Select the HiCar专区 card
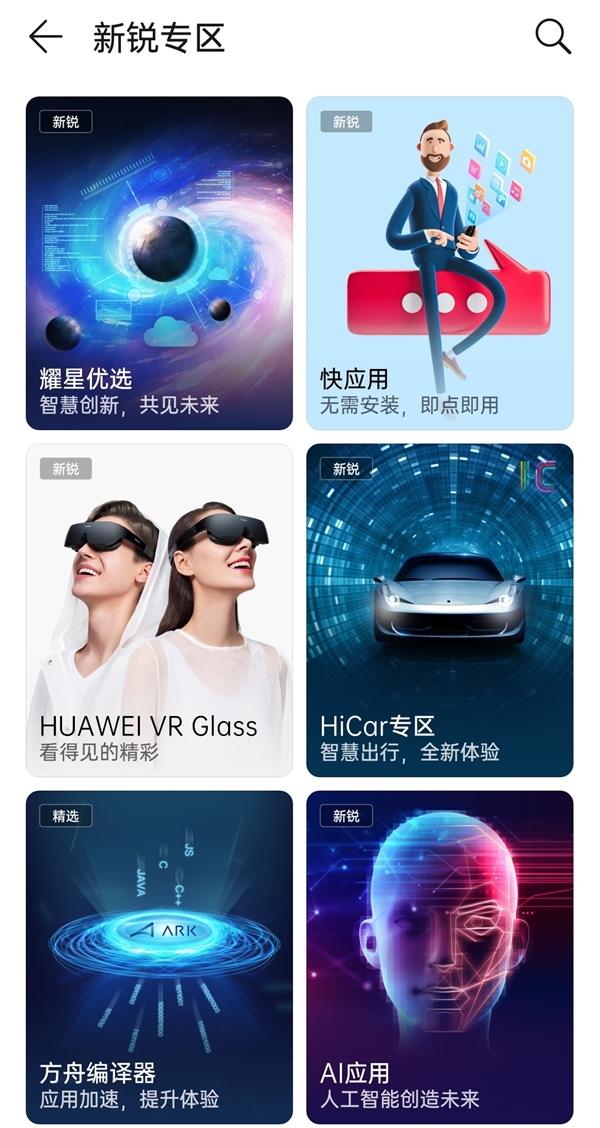Screen dimensions: 600x1128 tap(440, 610)
